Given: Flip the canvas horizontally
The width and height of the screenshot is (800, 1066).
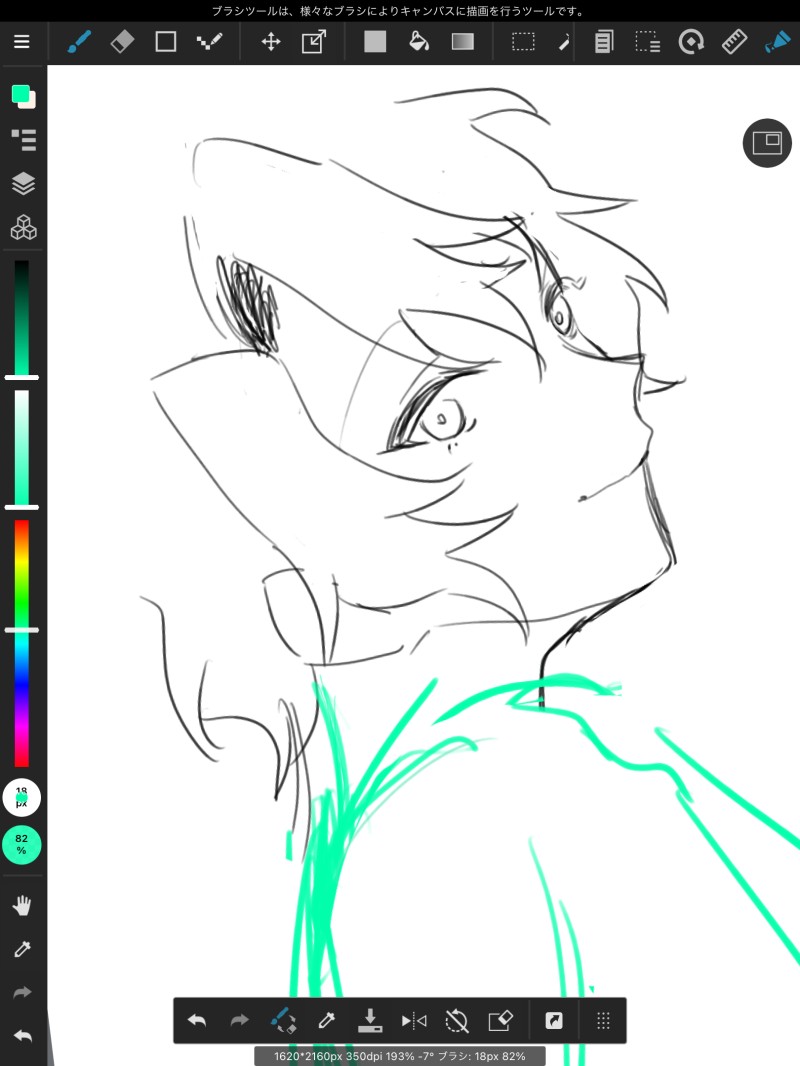Looking at the screenshot, I should [414, 1020].
